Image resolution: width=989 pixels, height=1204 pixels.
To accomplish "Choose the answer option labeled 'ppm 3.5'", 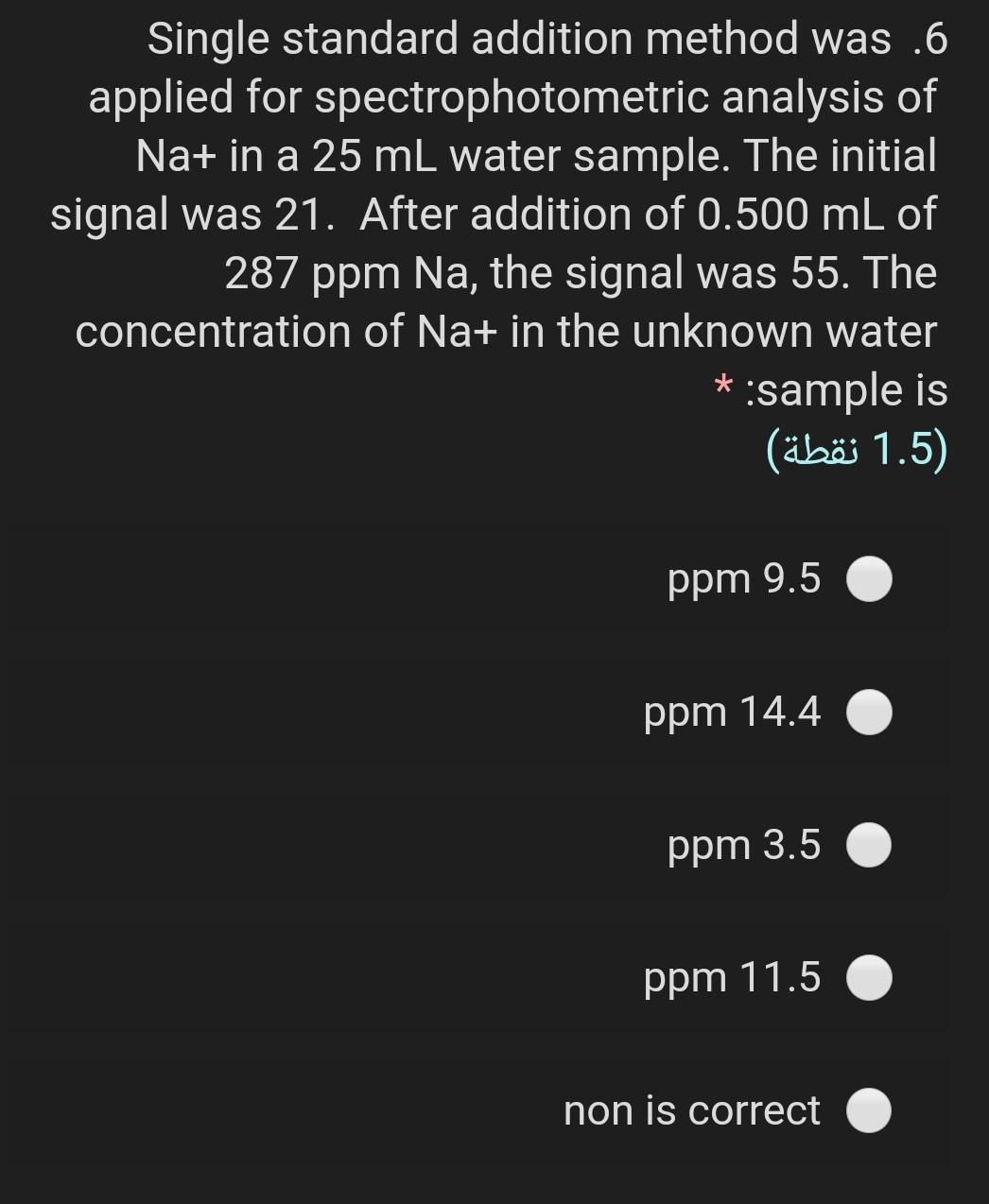I will click(x=743, y=847).
